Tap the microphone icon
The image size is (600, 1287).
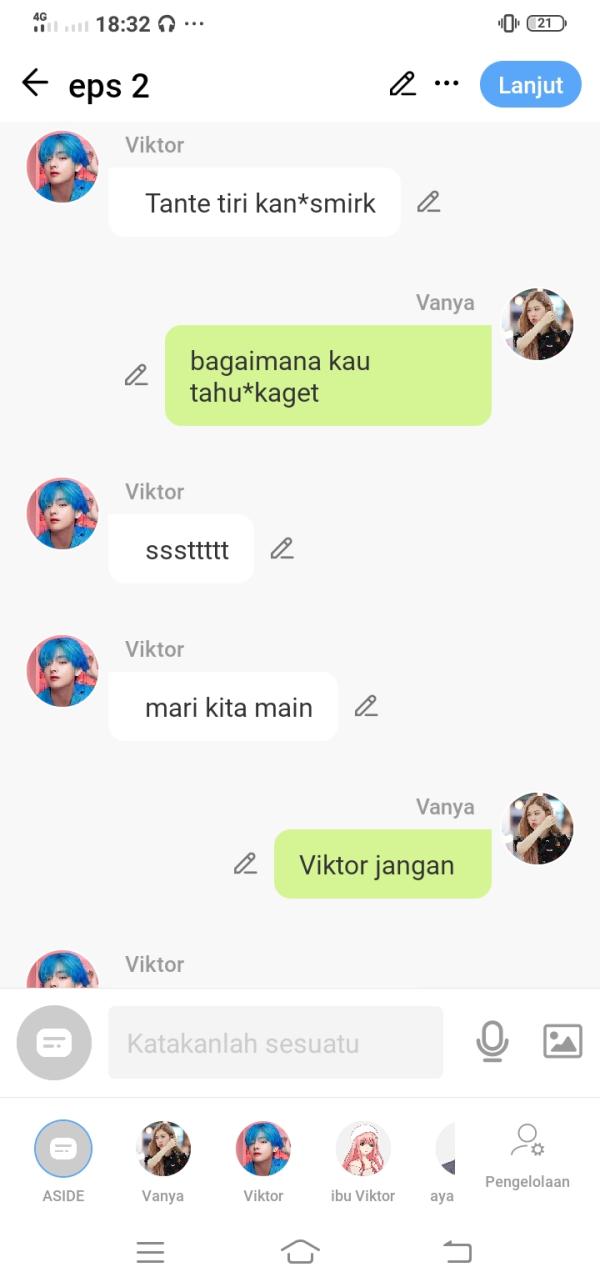tap(491, 1042)
